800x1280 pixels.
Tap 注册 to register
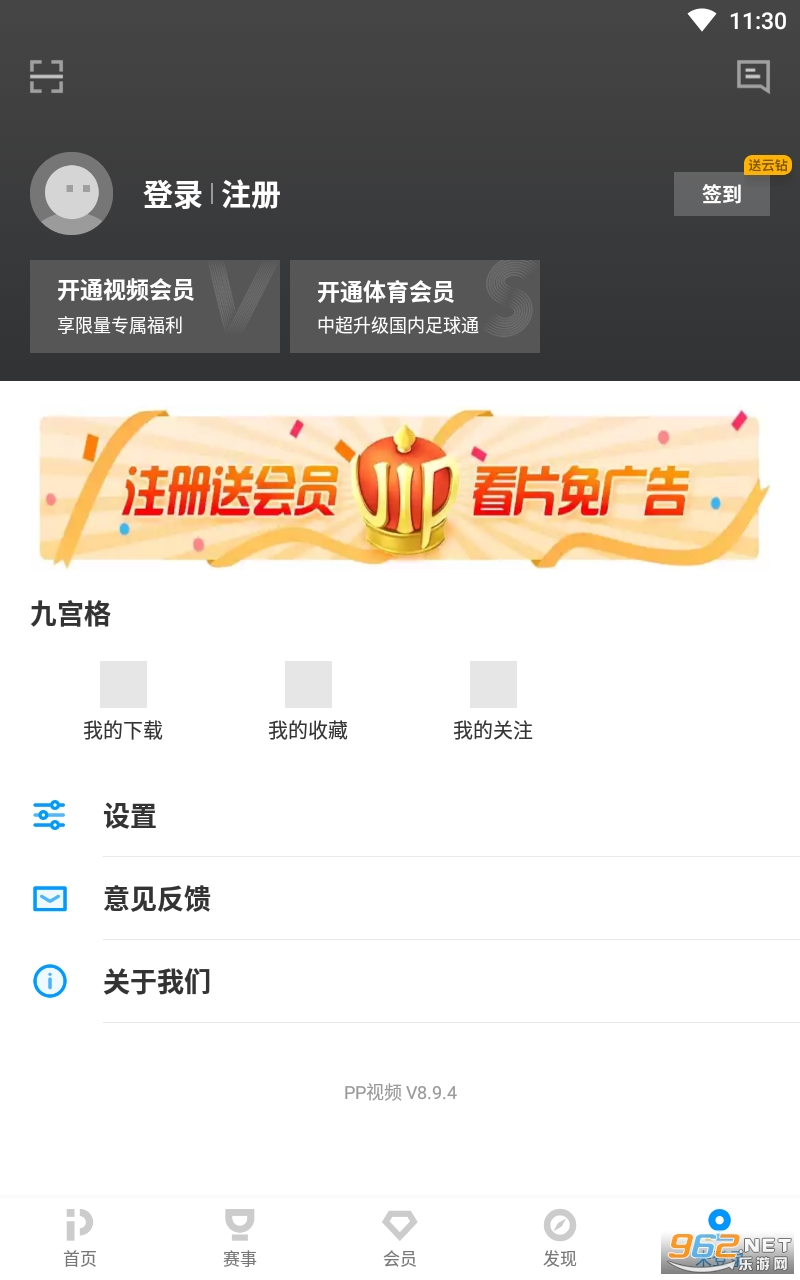(251, 194)
